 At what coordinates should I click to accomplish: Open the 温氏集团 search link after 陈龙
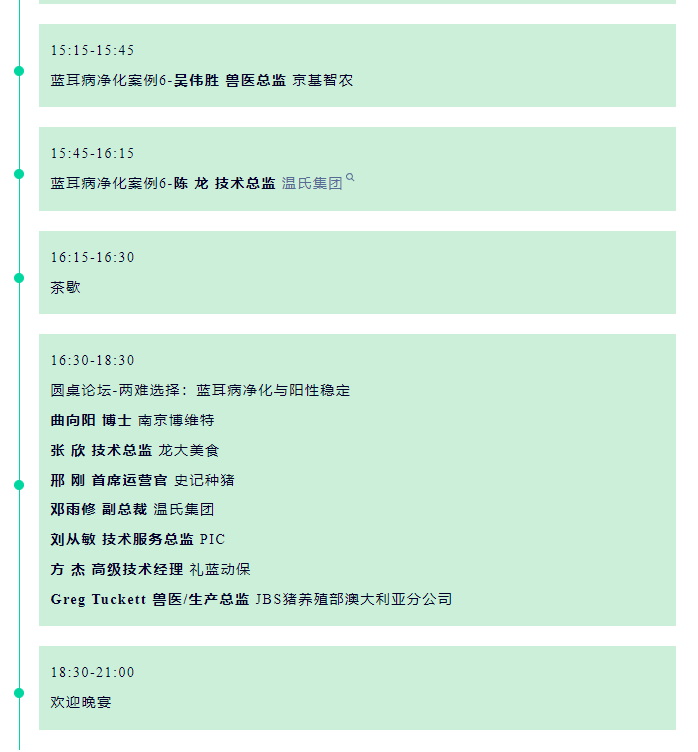[313, 183]
